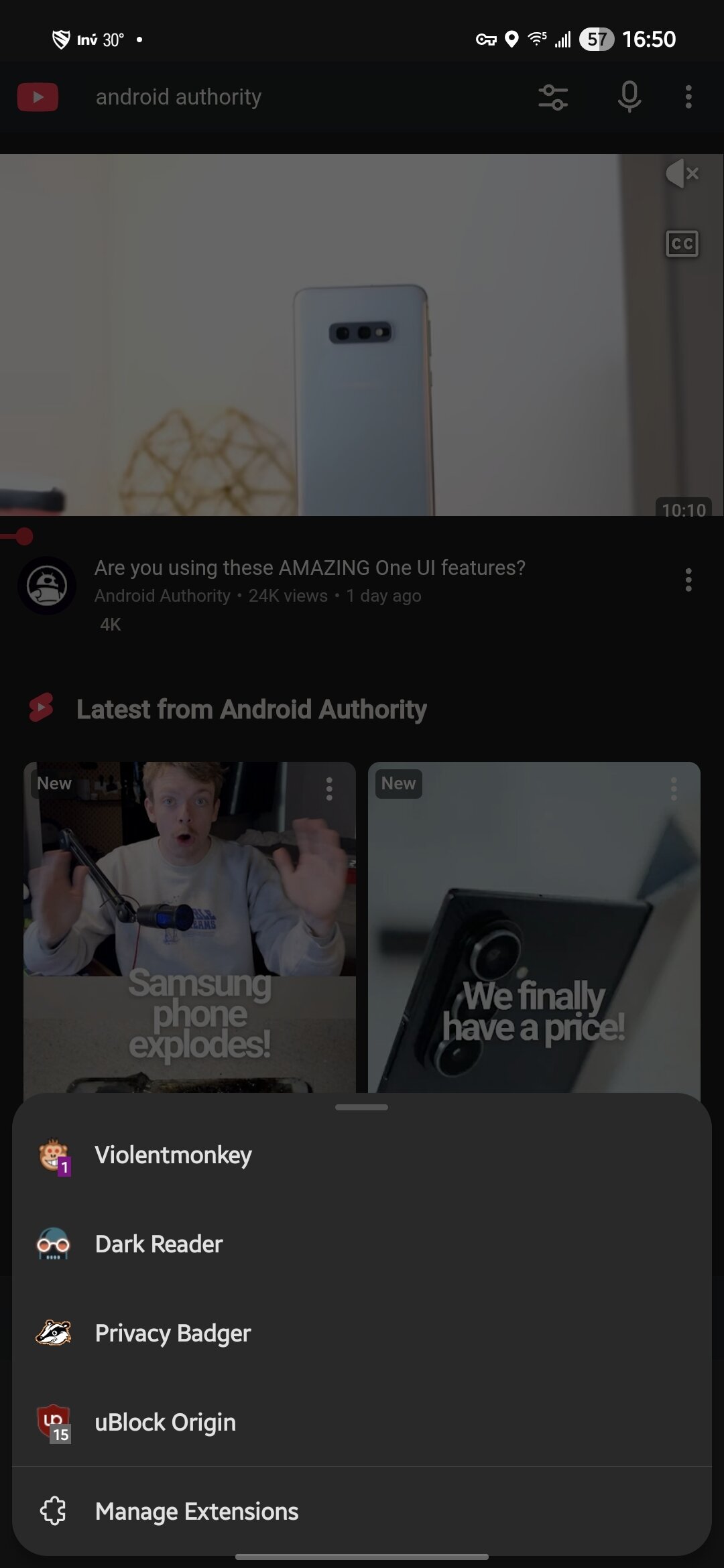Unmute the video preview
The height and width of the screenshot is (1568, 724).
pos(682,174)
